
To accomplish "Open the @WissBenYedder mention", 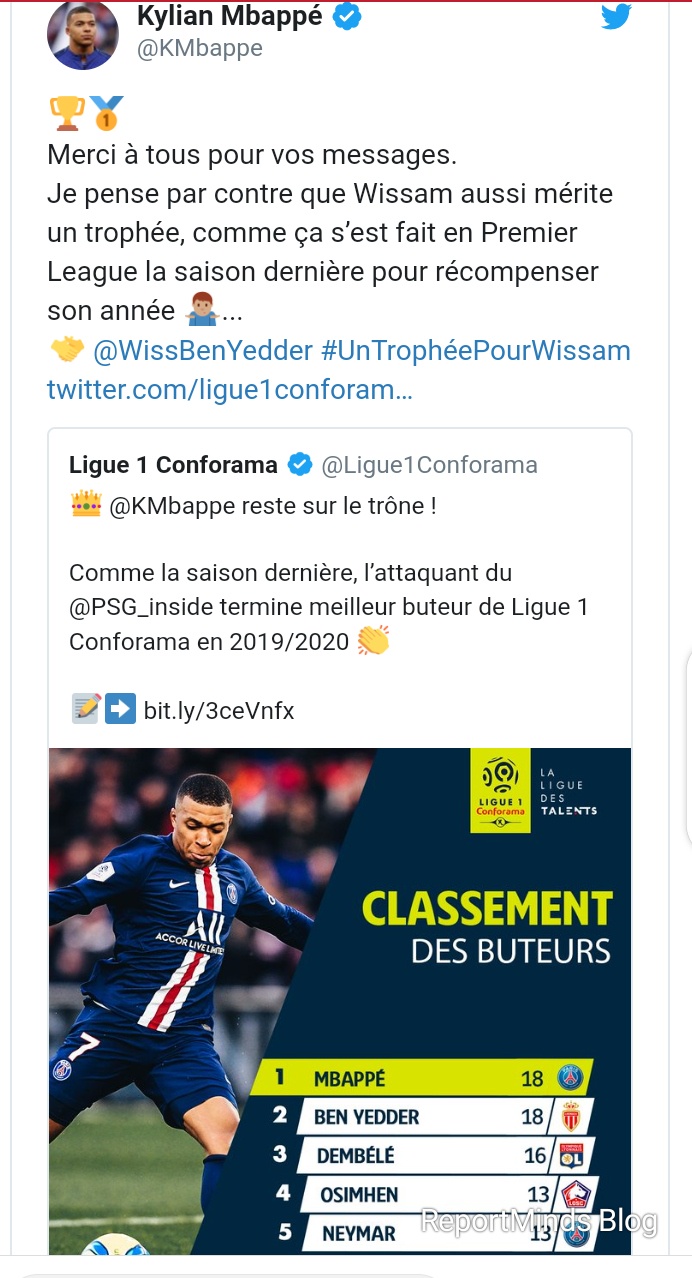I will [202, 351].
